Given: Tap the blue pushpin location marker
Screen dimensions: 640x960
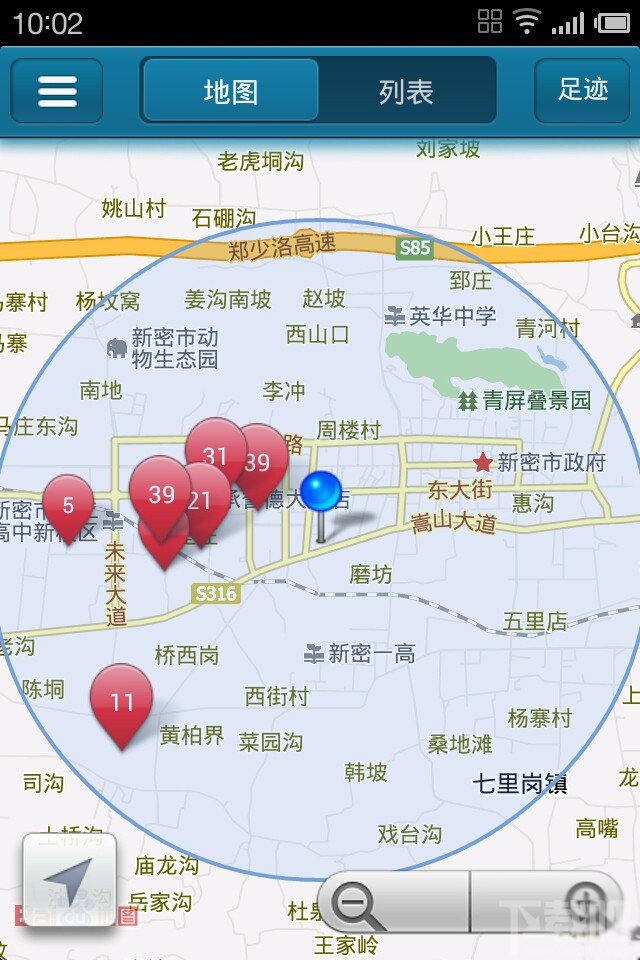Looking at the screenshot, I should [x=321, y=493].
